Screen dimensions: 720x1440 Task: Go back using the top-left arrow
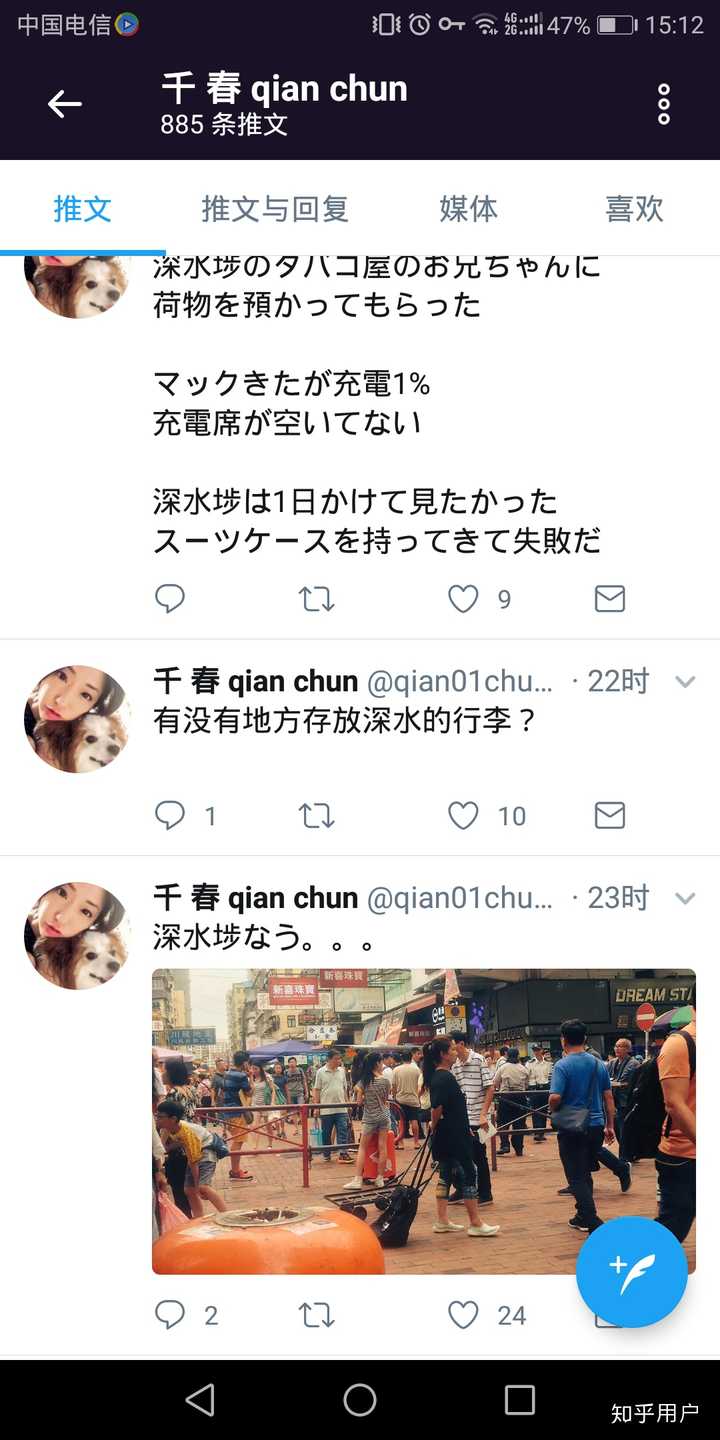[x=64, y=103]
